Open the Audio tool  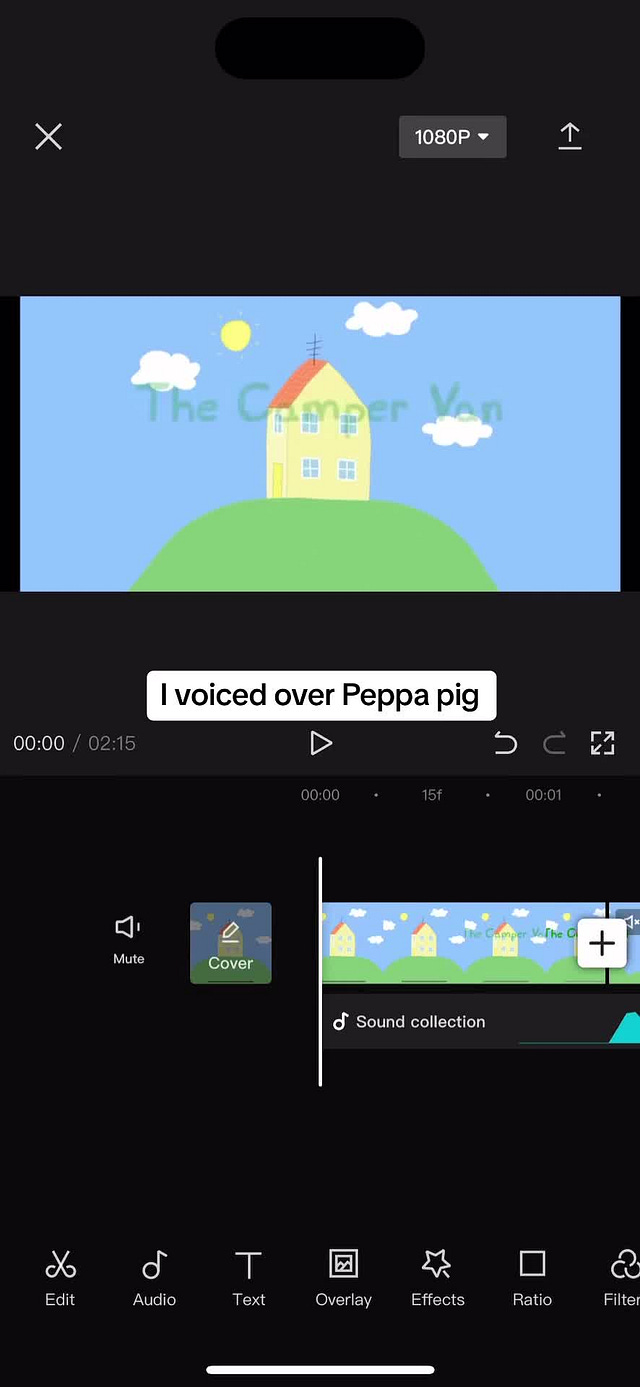pos(154,1278)
